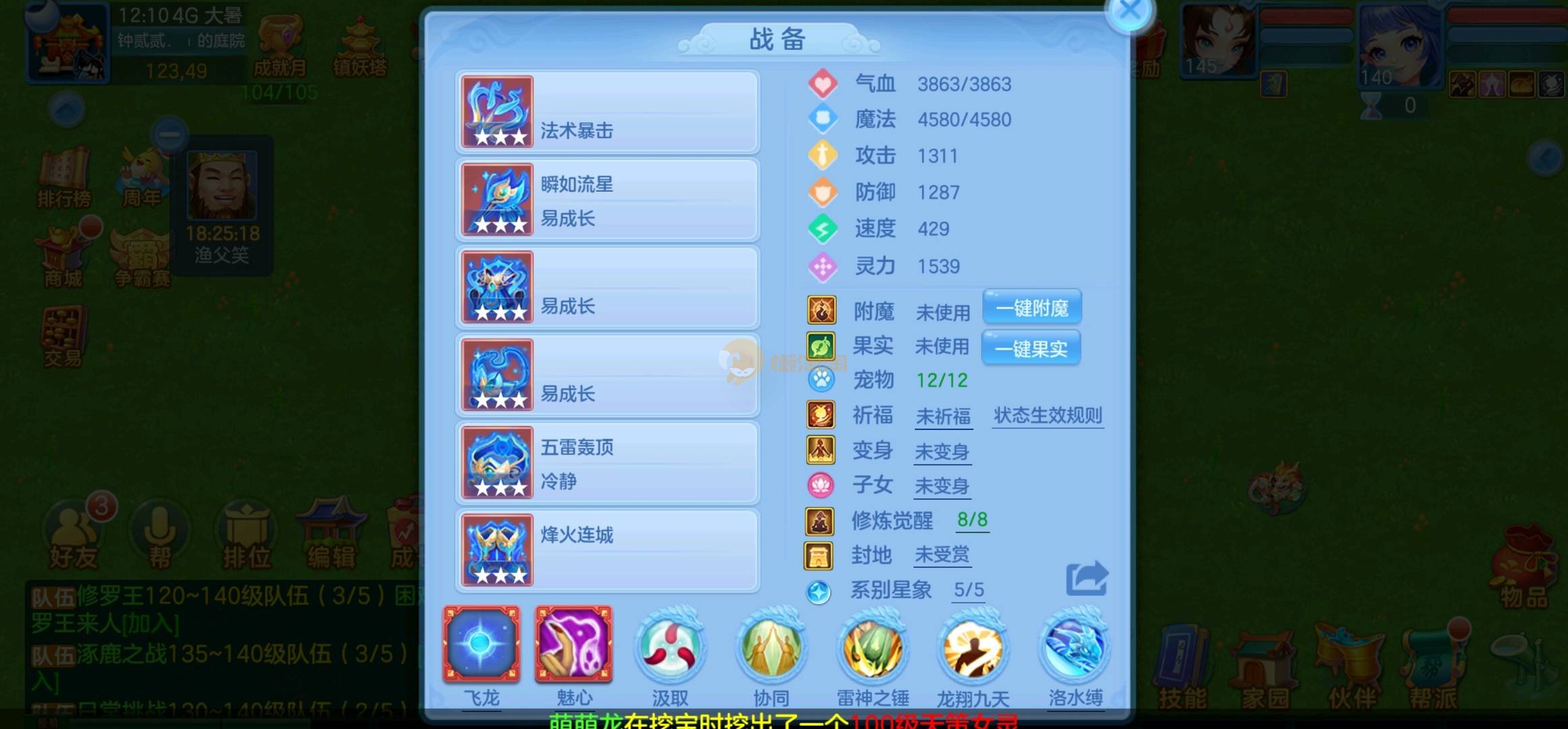1568x729 pixels.
Task: Select the 雷神之锤 skill
Action: pos(872,647)
